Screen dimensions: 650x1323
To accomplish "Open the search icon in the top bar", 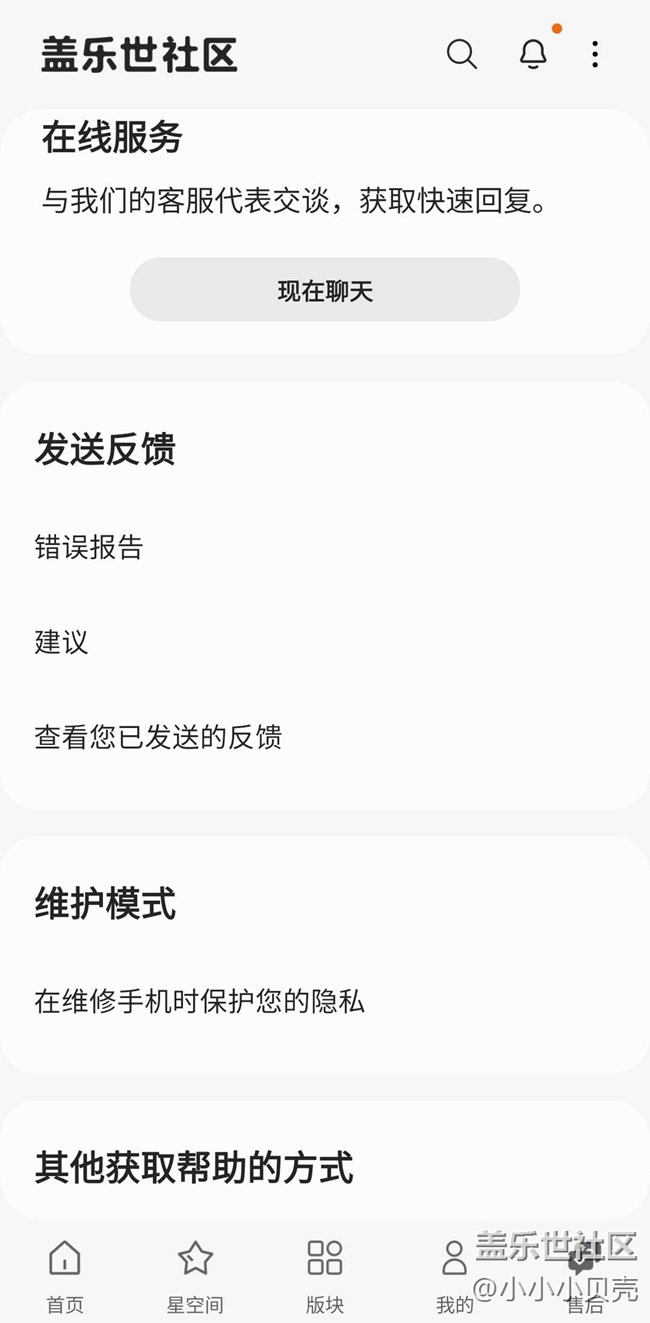I will click(x=461, y=54).
